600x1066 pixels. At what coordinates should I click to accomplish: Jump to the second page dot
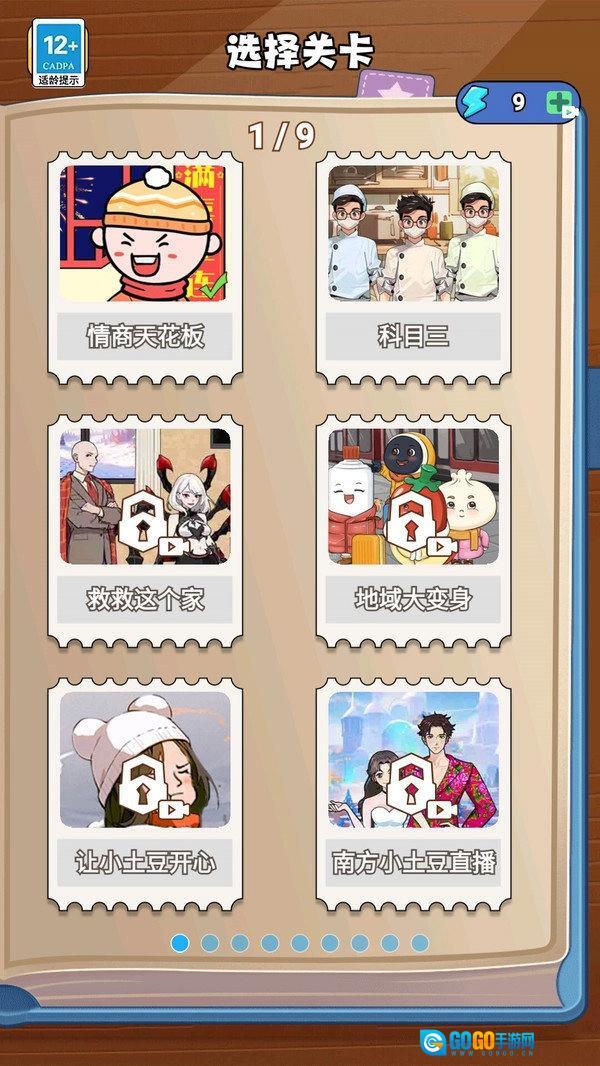[x=210, y=943]
